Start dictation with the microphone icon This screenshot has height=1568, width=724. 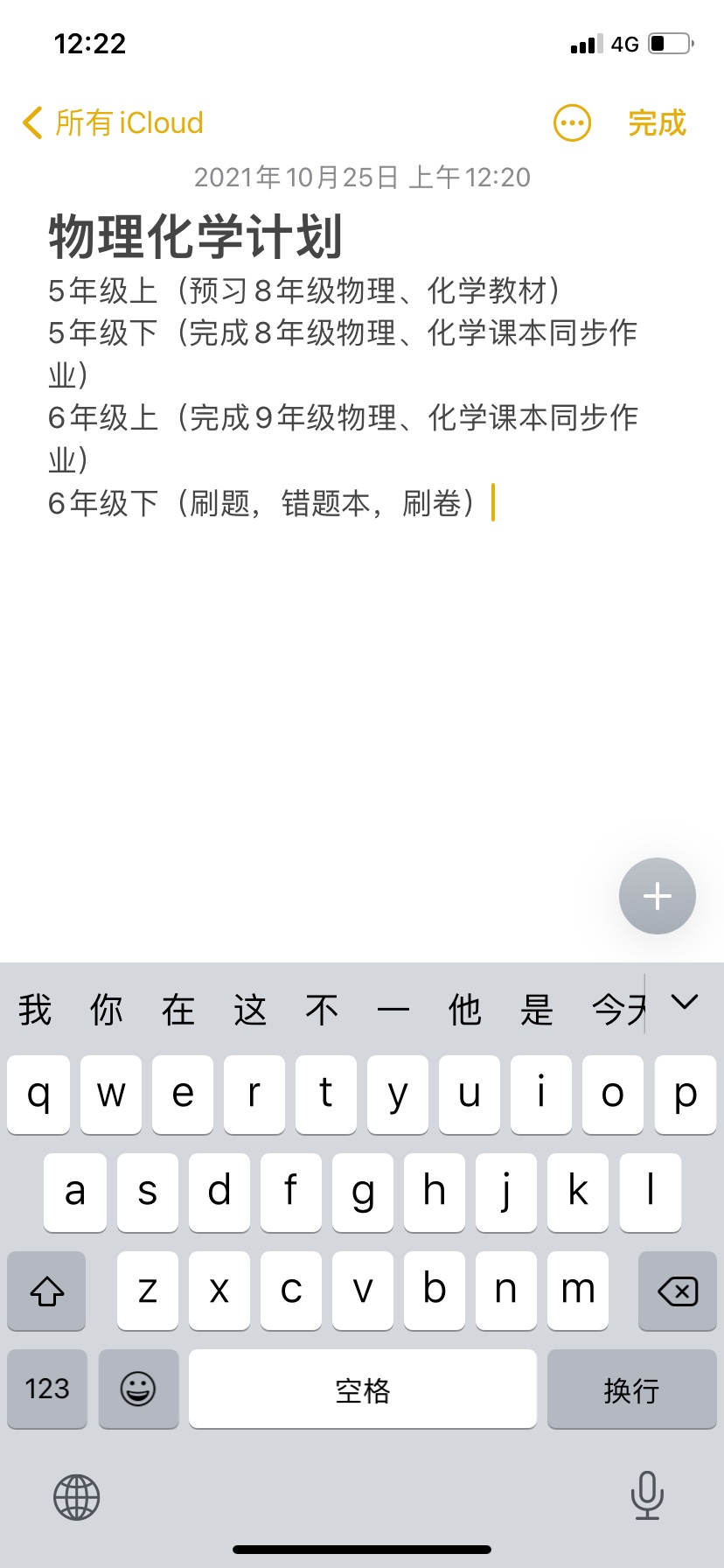coord(646,1495)
